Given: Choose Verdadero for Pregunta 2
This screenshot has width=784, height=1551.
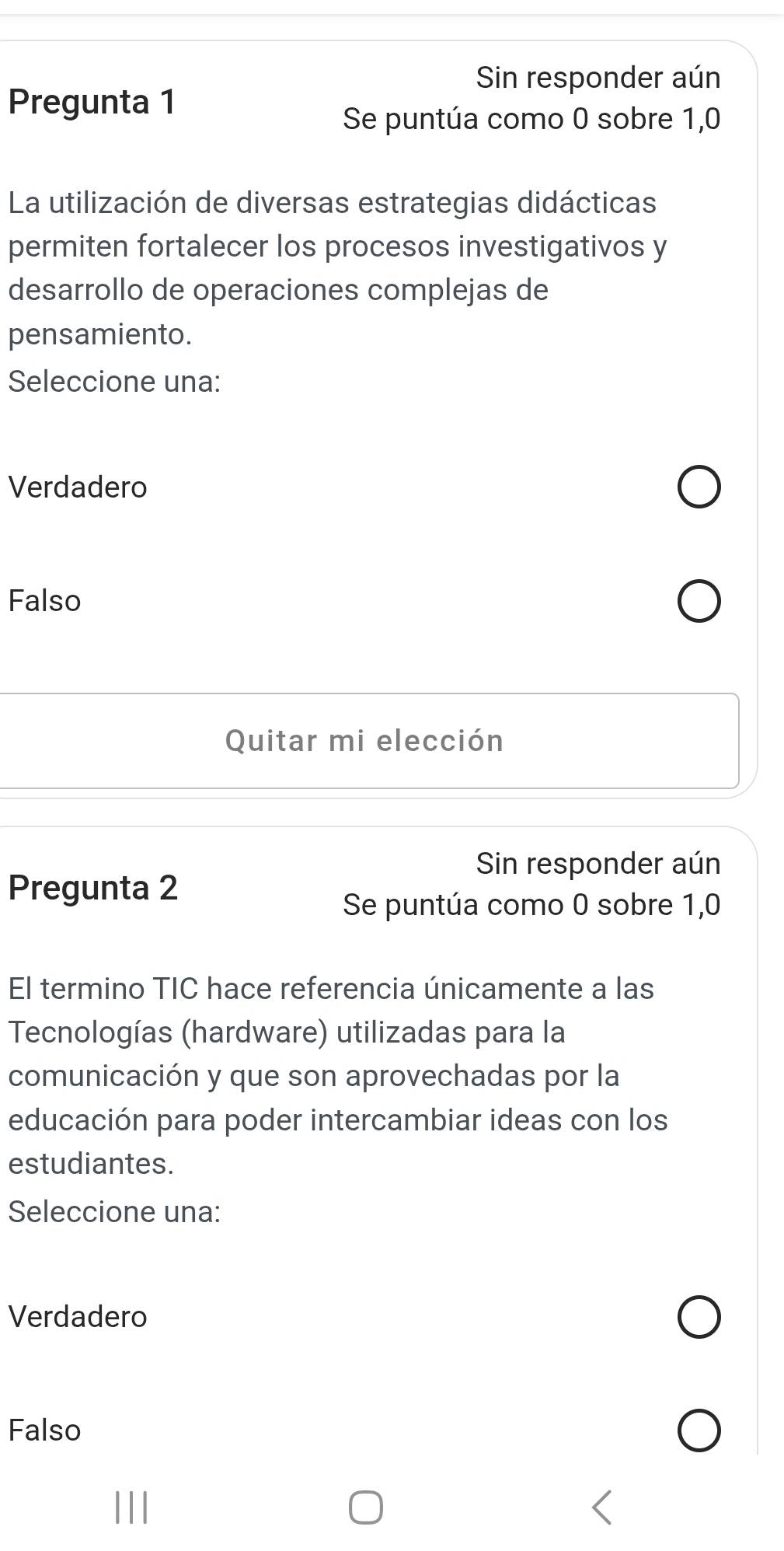Looking at the screenshot, I should tap(699, 1317).
